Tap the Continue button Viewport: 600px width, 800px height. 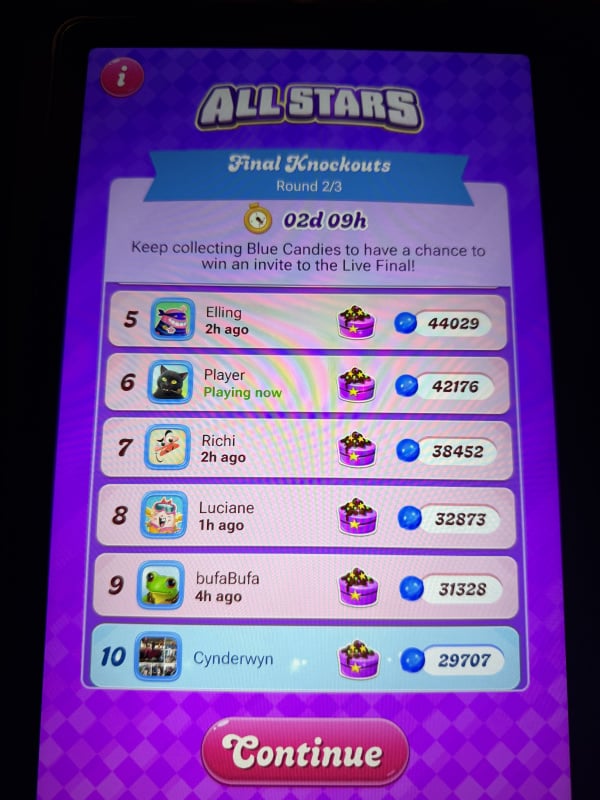coord(305,752)
